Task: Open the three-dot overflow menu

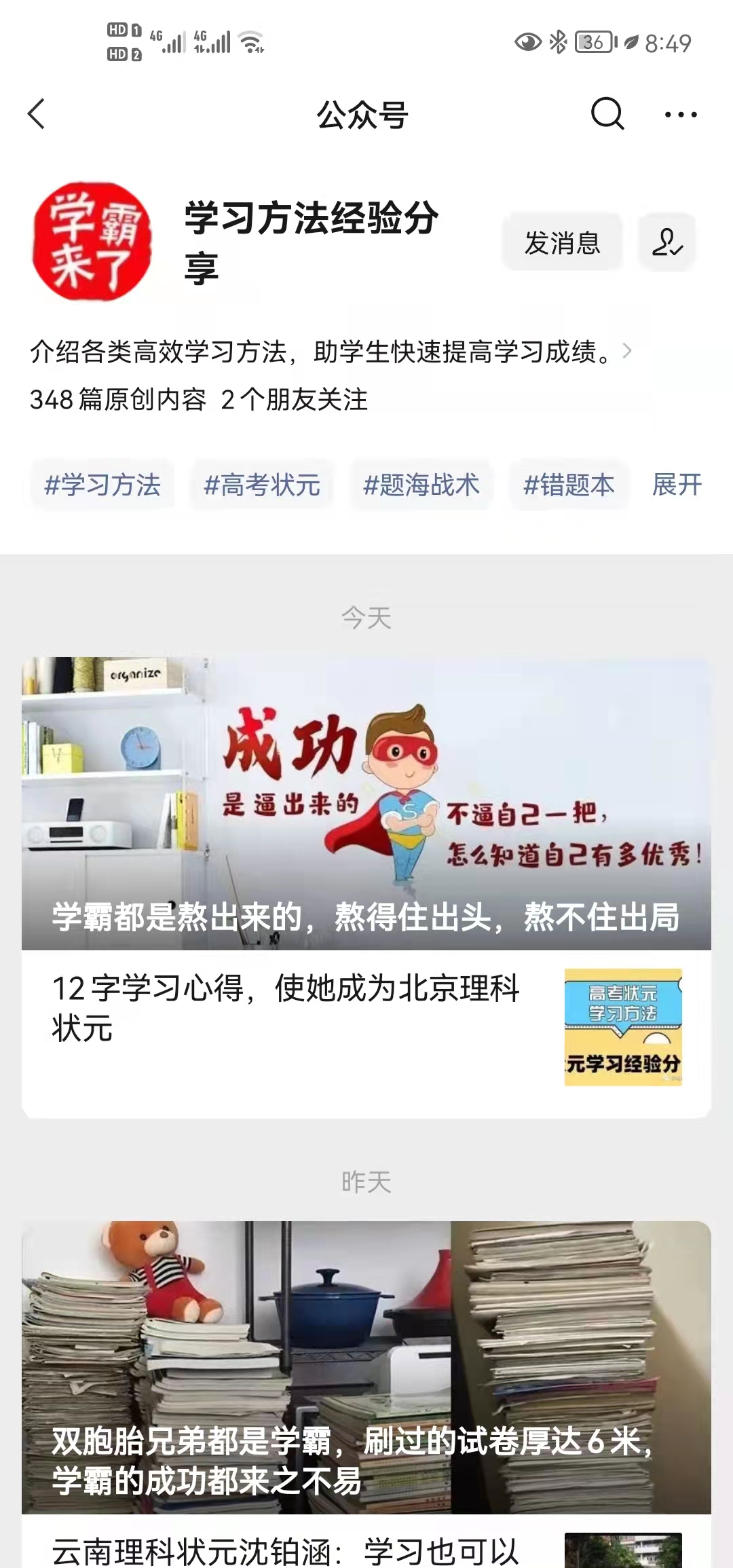Action: tap(680, 115)
